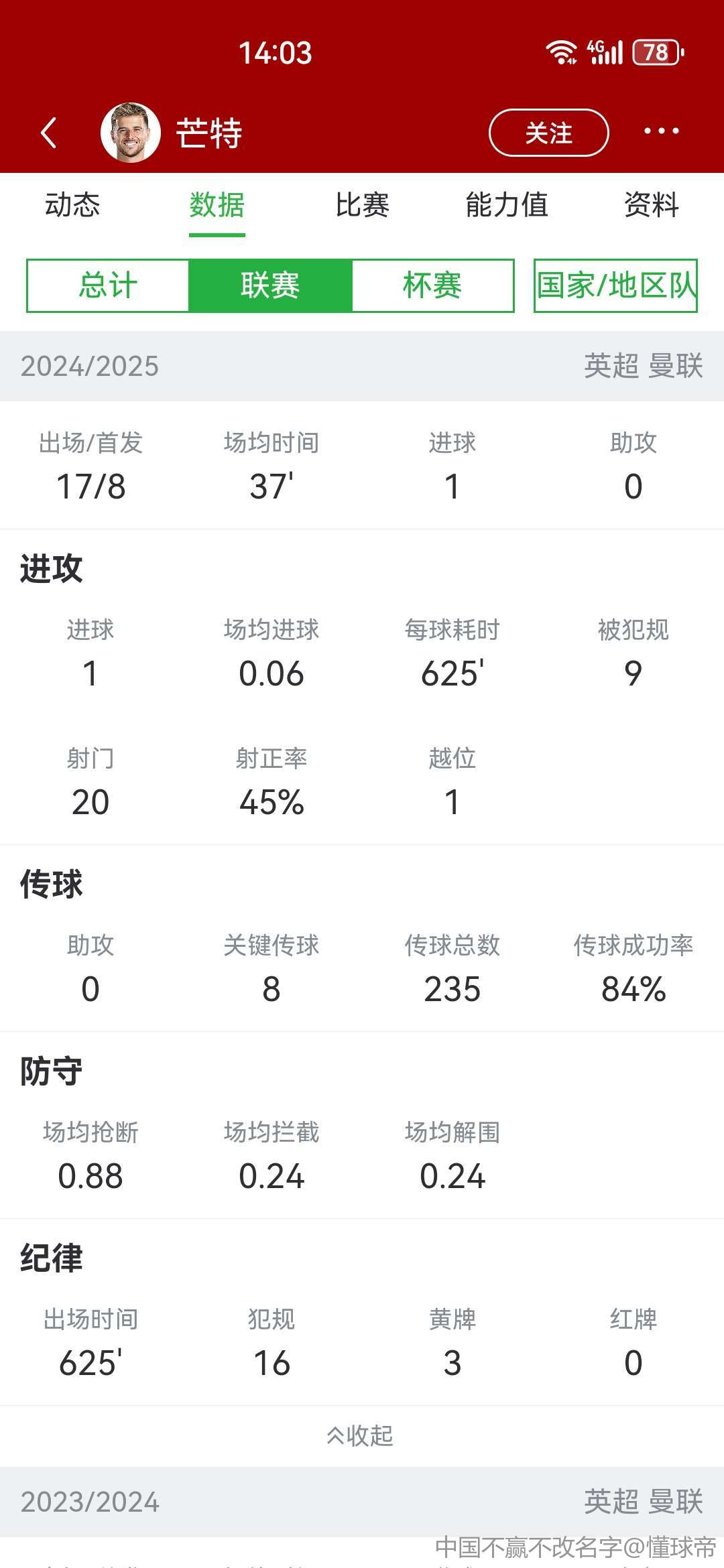Screen dimensions: 724x1568
Task: Go back using the top-left arrow
Action: 48,132
